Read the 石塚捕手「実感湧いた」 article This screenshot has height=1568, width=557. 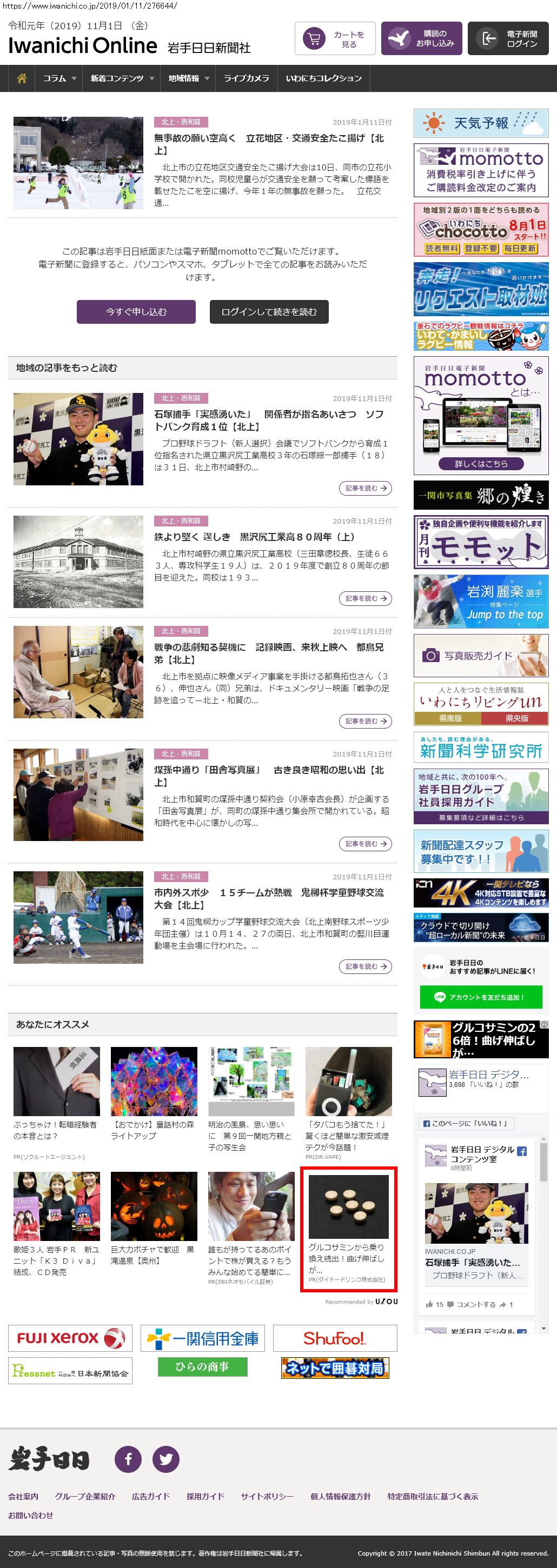[268, 420]
